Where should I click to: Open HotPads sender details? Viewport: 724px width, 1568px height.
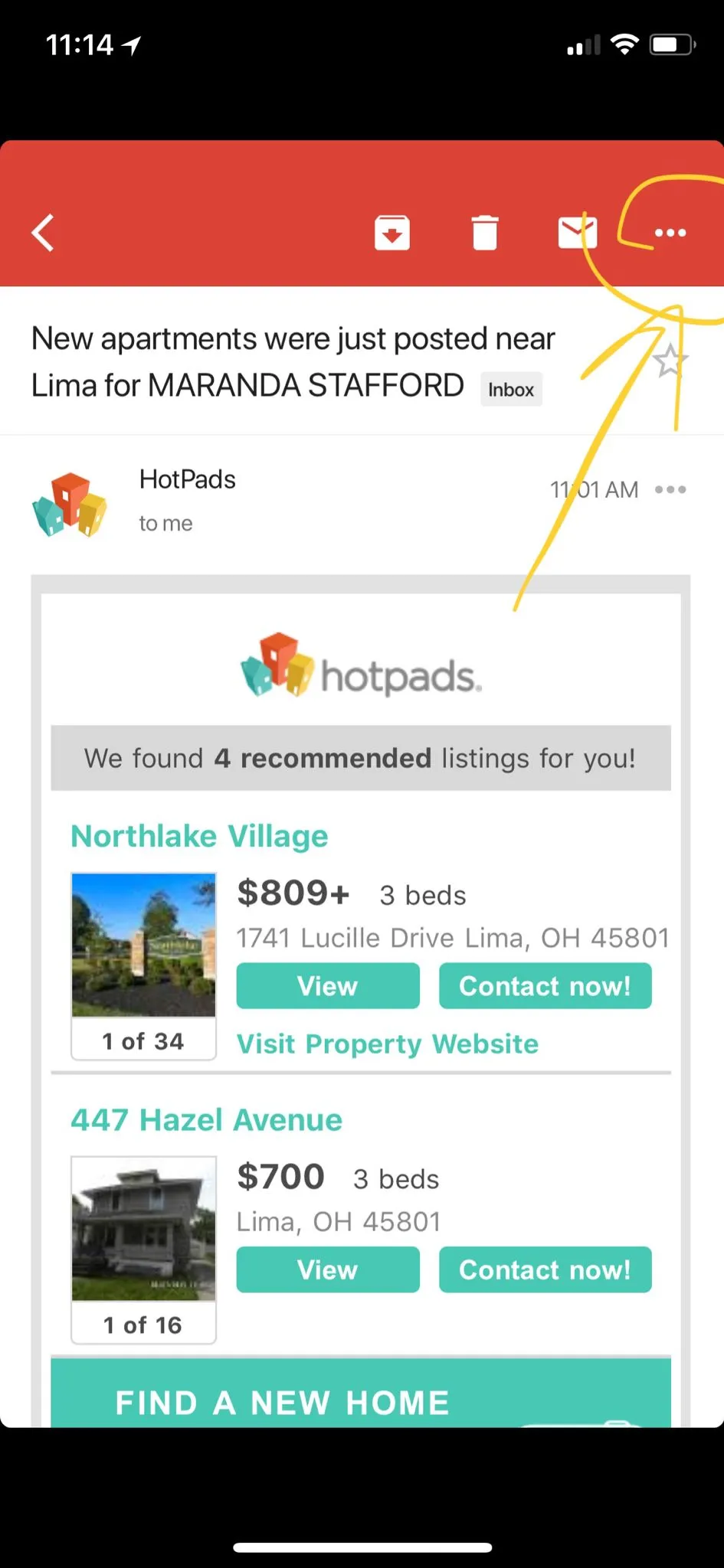point(187,480)
